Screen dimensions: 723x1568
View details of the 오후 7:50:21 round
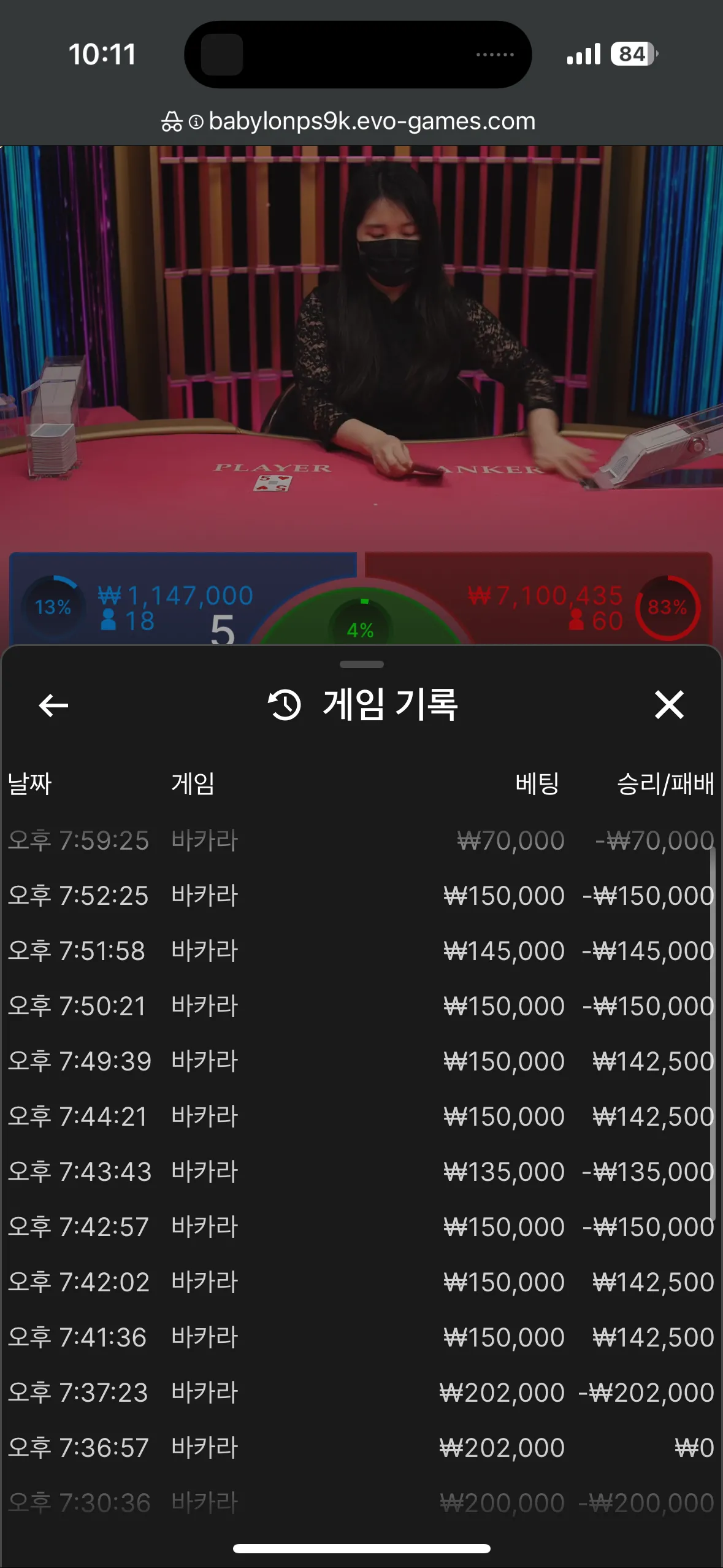[361, 1006]
